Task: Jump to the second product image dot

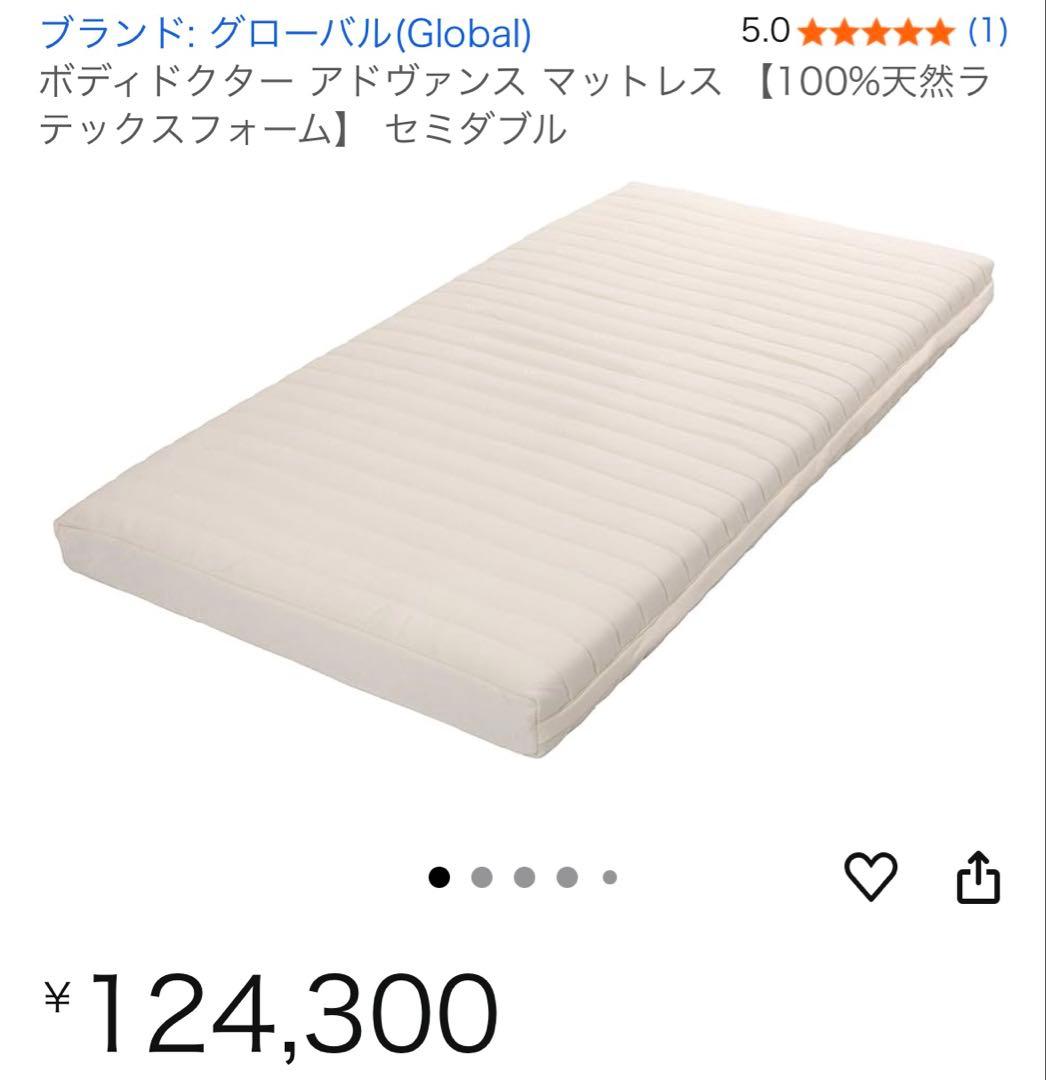Action: click(482, 878)
